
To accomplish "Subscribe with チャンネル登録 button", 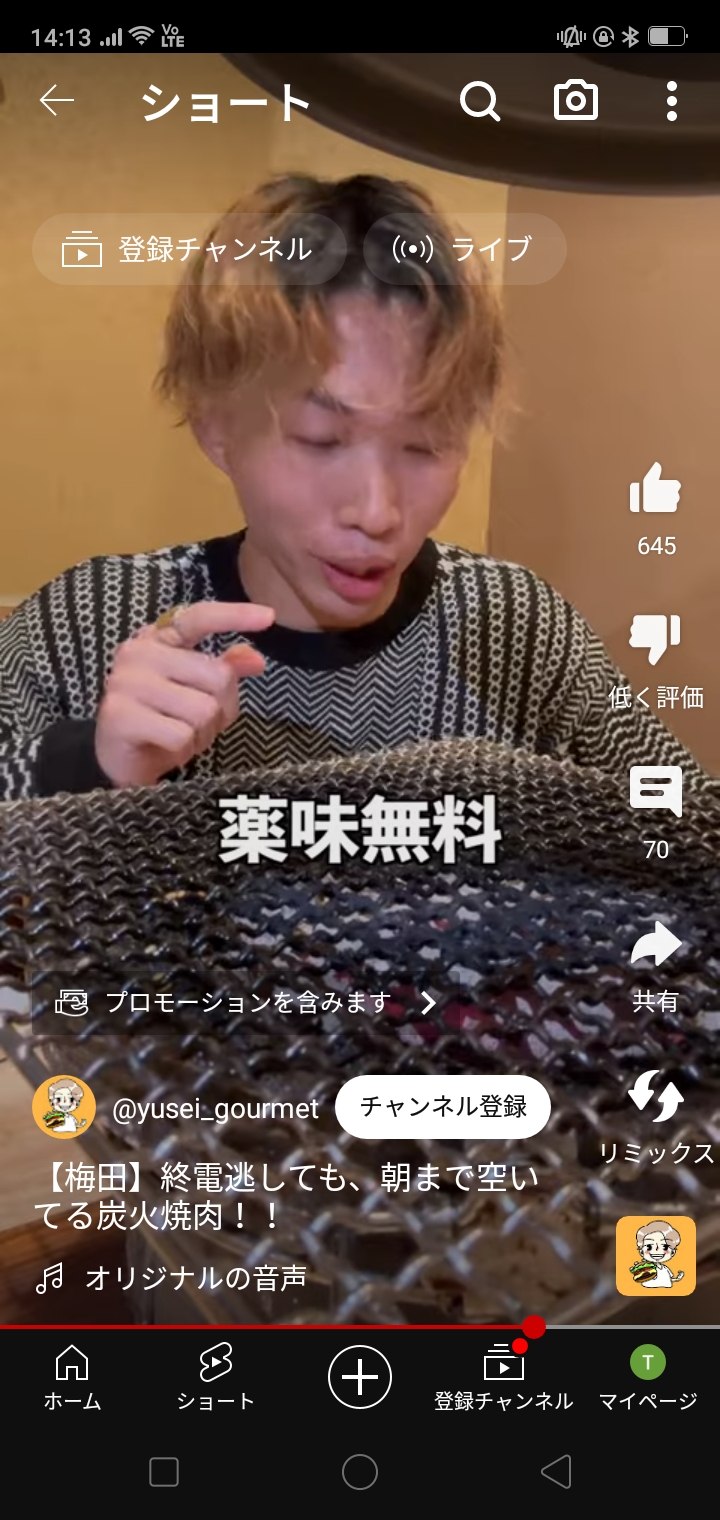I will pyautogui.click(x=443, y=1107).
